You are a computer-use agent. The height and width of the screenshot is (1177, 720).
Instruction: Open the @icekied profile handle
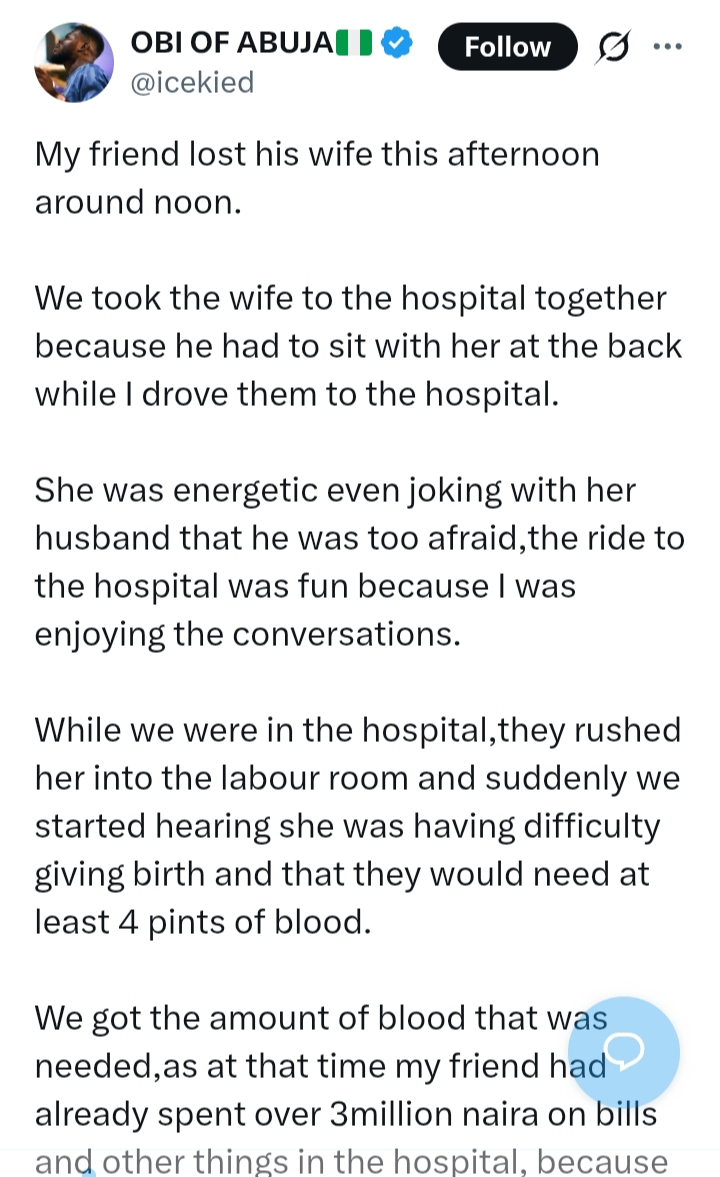(192, 82)
